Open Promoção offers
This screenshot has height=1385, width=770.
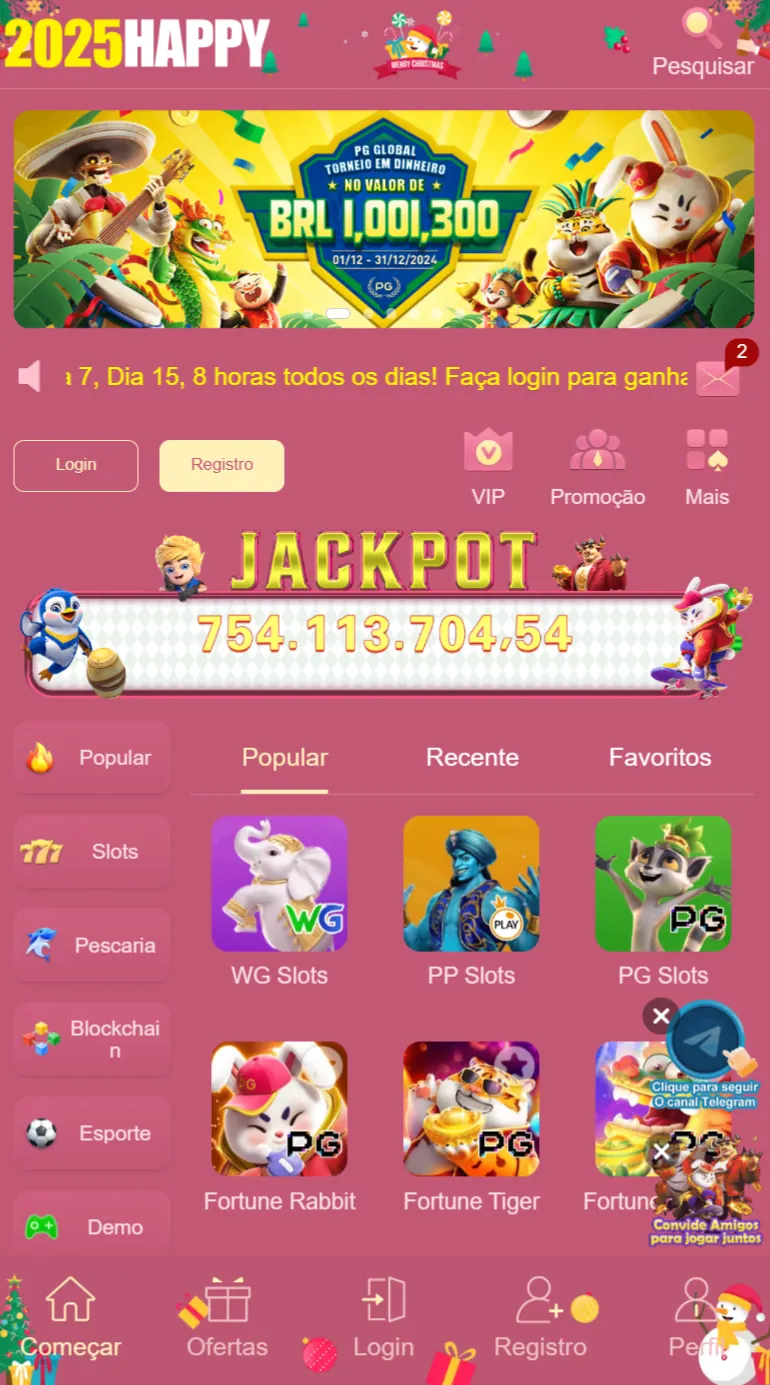pyautogui.click(x=597, y=467)
